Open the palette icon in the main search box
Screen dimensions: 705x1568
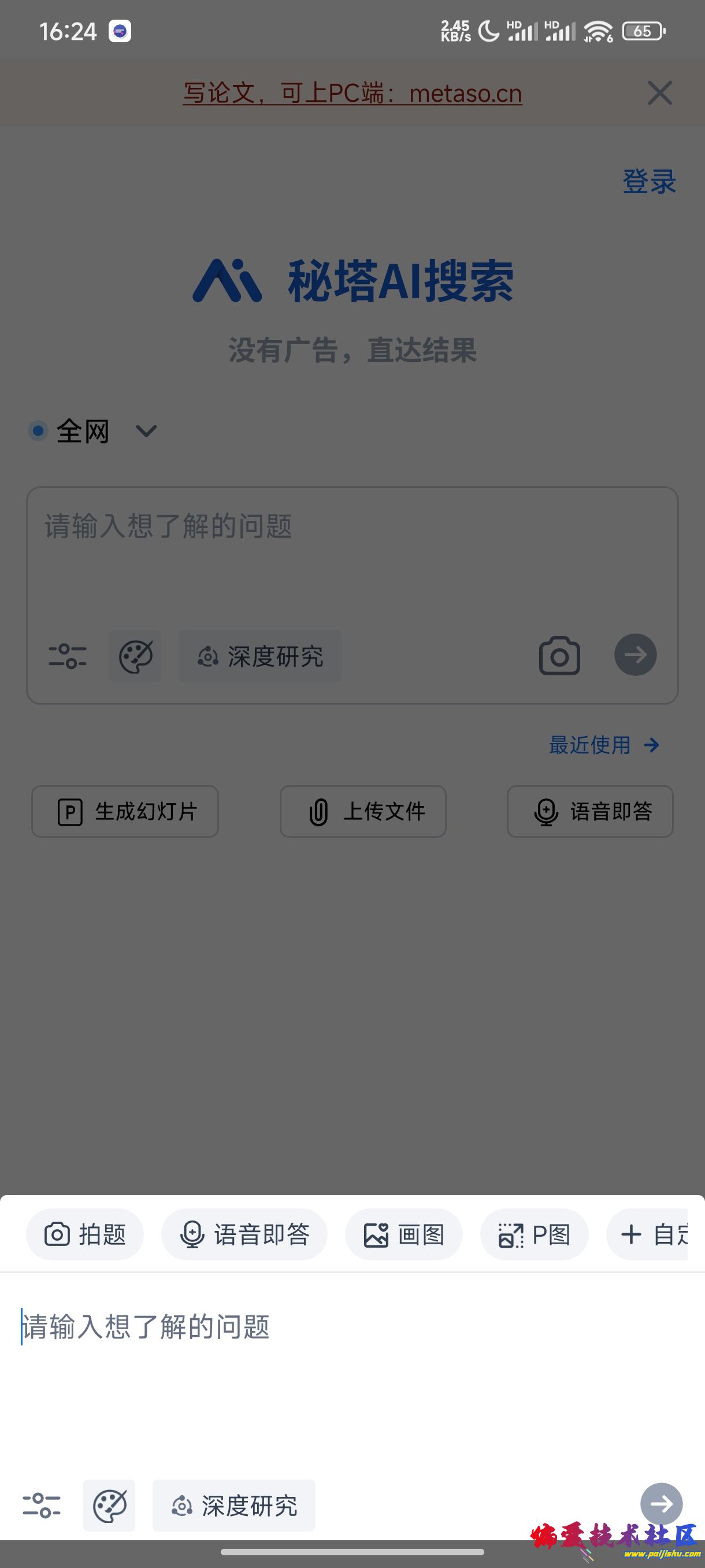[x=135, y=656]
